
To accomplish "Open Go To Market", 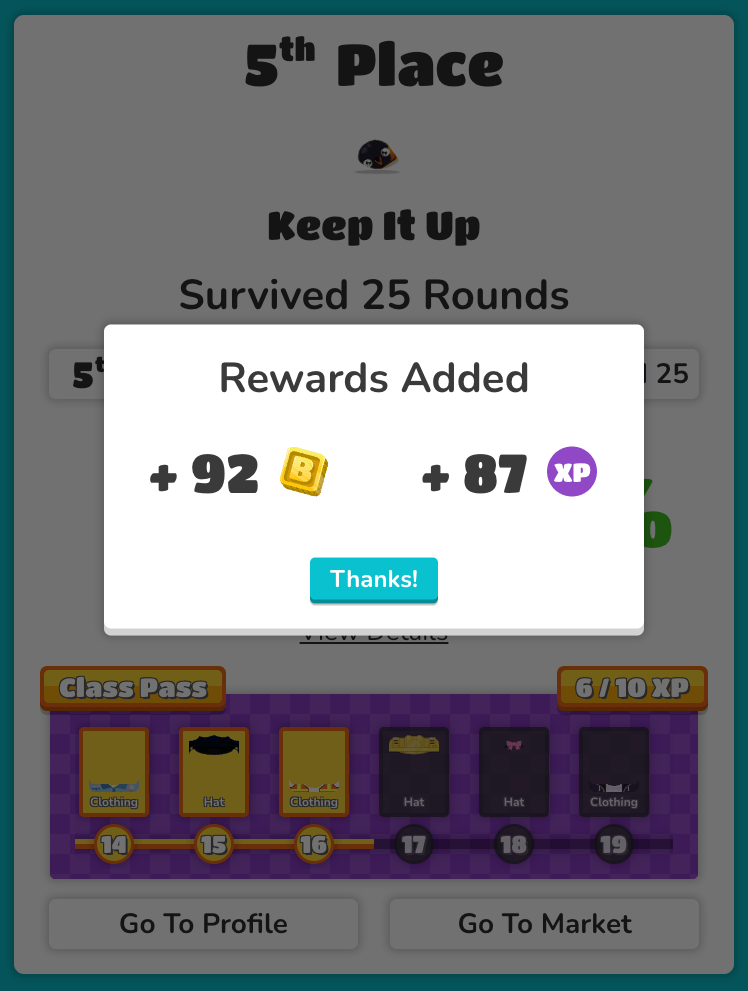I will [544, 923].
